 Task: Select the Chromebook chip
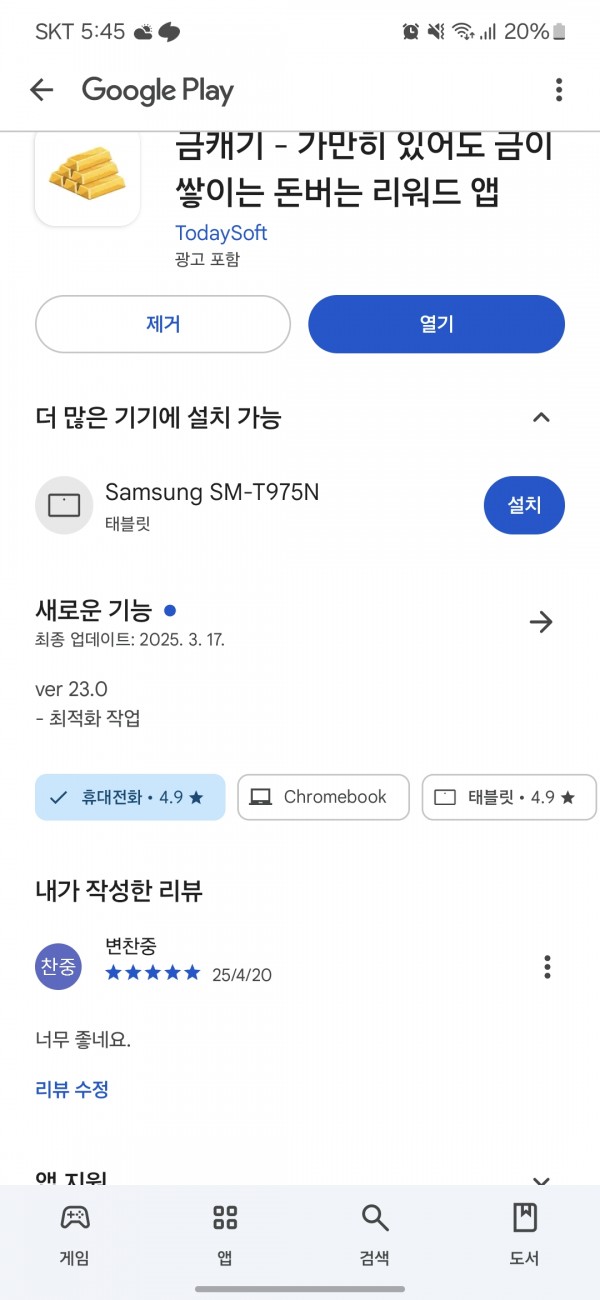point(323,797)
